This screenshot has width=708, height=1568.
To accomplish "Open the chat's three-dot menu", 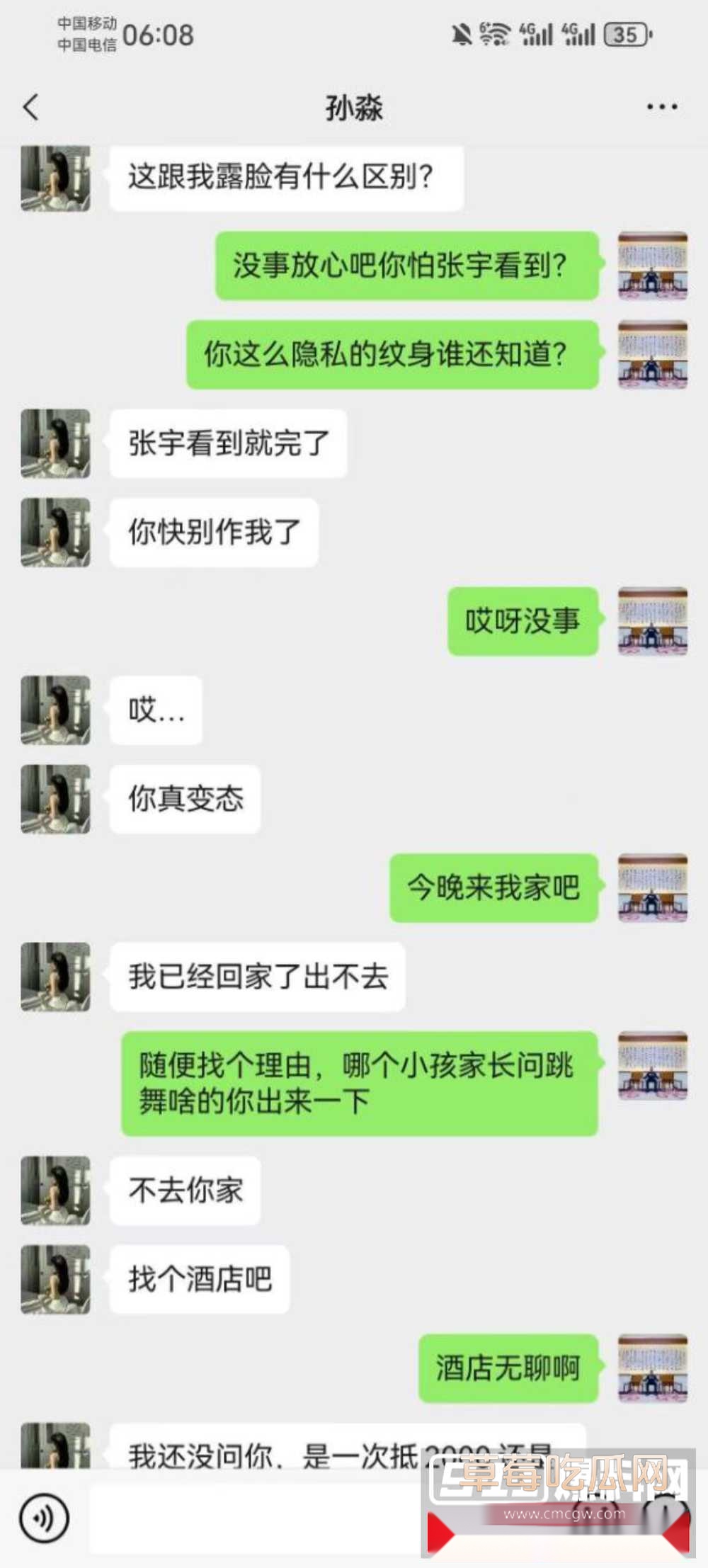I will tap(661, 108).
